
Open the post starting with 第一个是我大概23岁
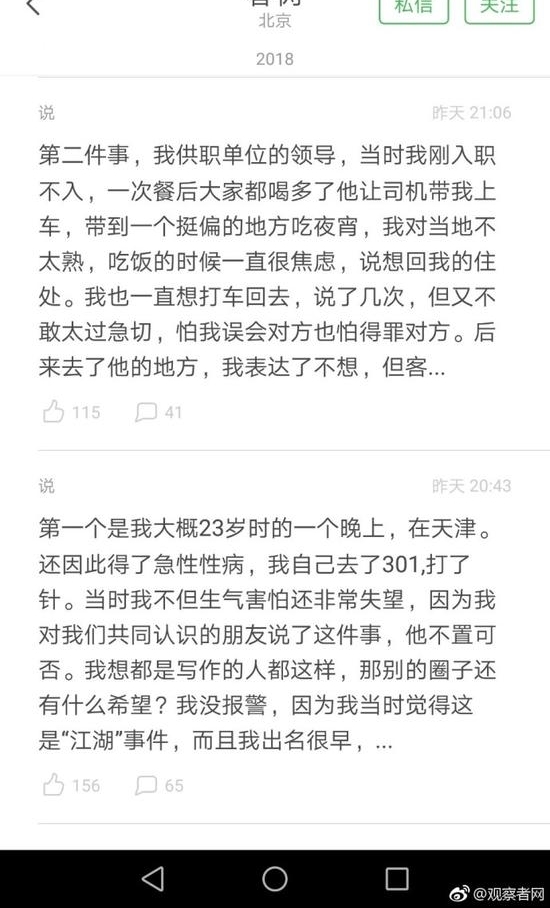pyautogui.click(x=267, y=635)
